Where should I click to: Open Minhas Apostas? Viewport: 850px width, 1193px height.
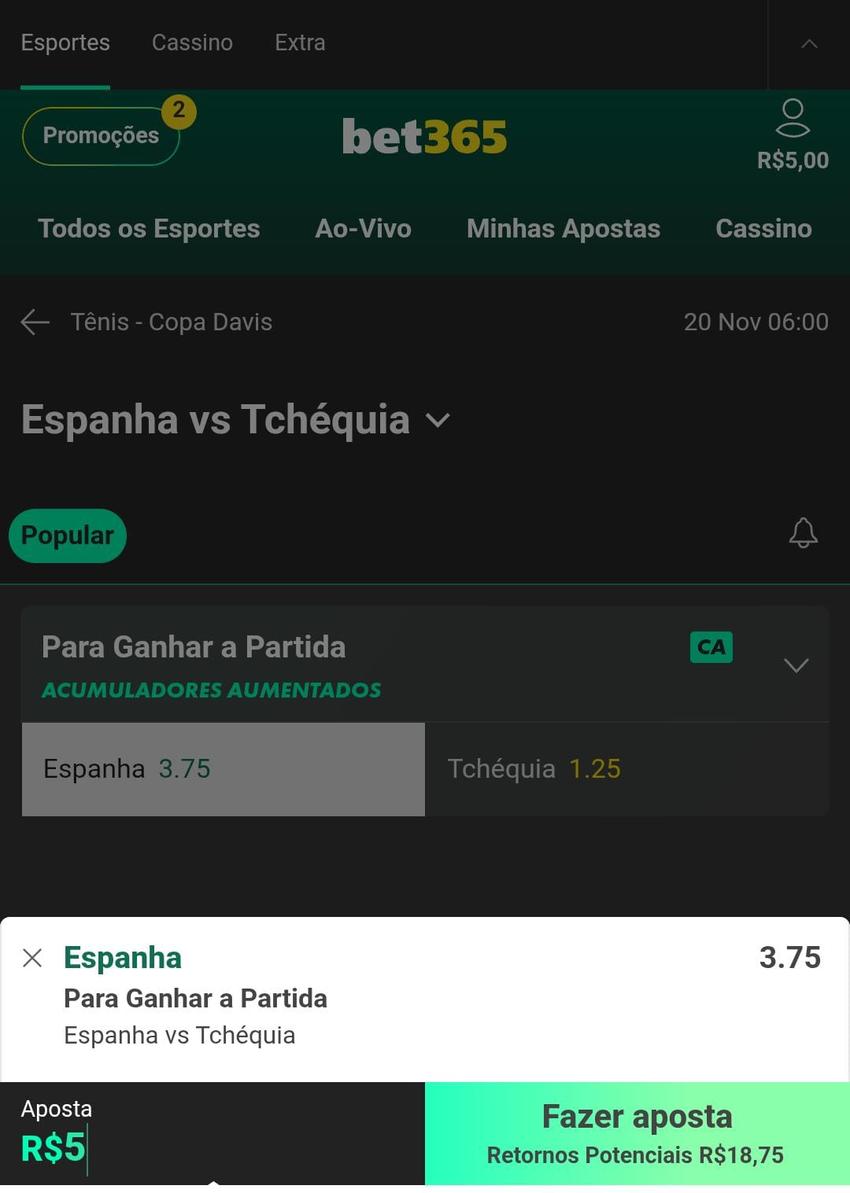click(563, 228)
